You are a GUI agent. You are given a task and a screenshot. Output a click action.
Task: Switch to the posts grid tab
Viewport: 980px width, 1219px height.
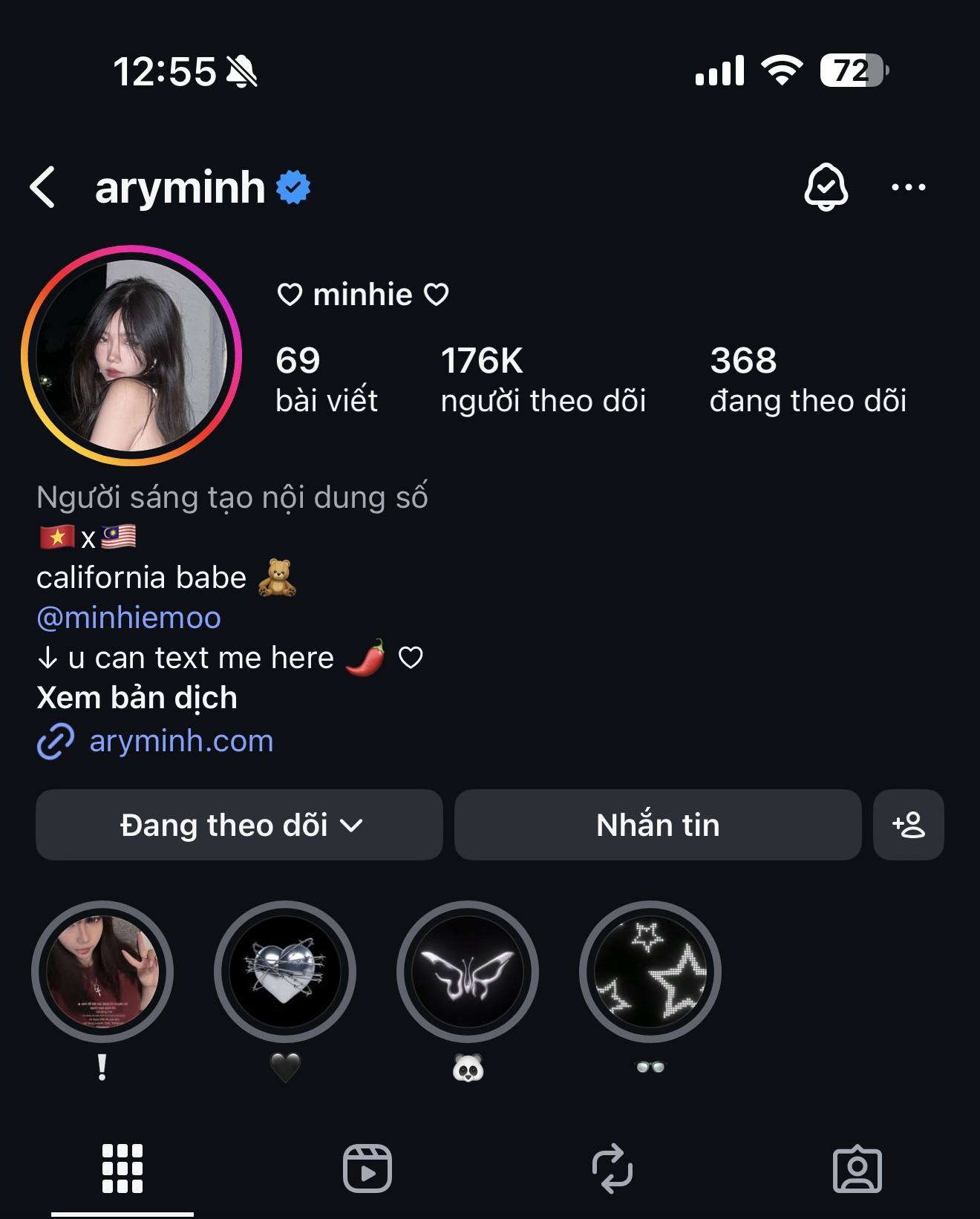coord(122,1169)
